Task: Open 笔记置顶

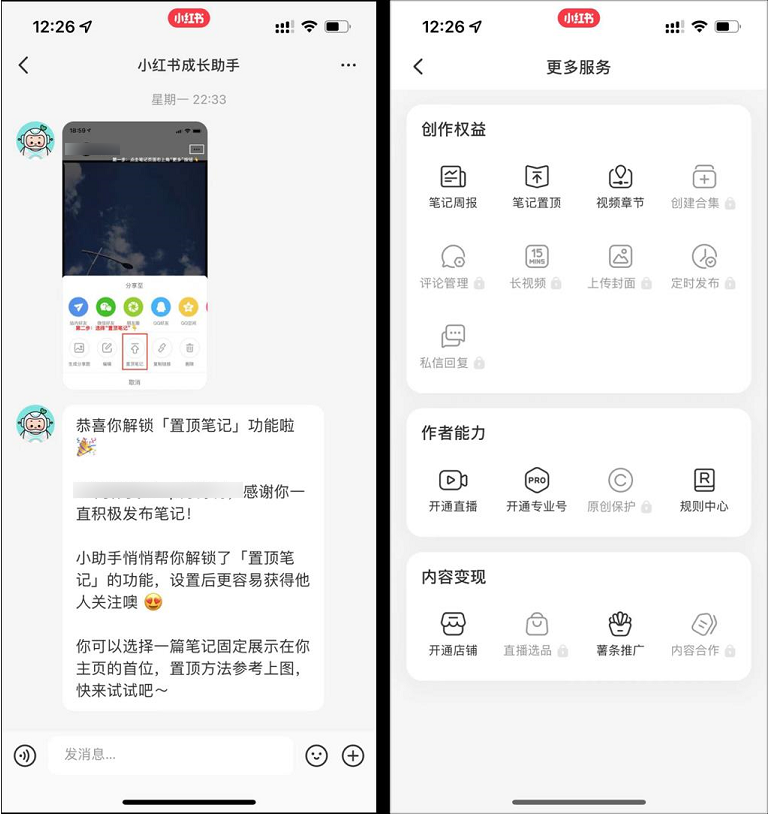Action: 537,187
